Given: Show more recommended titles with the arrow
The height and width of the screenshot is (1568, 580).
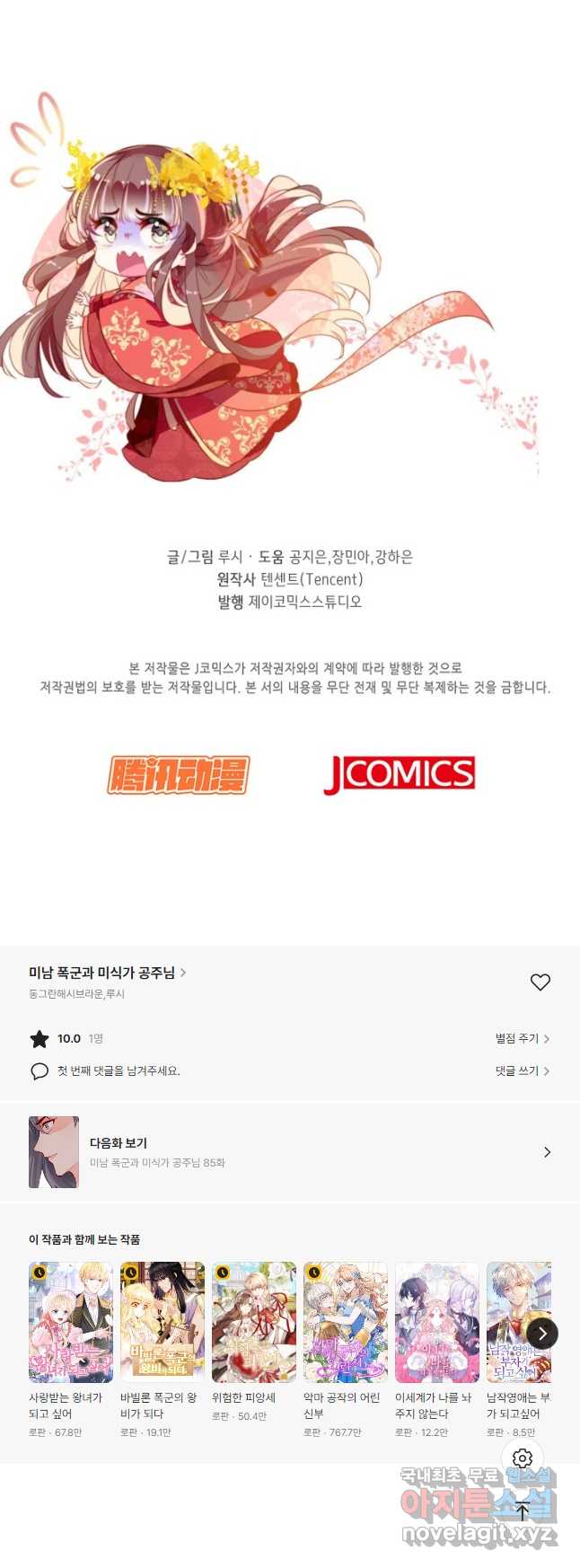Looking at the screenshot, I should 541,1334.
